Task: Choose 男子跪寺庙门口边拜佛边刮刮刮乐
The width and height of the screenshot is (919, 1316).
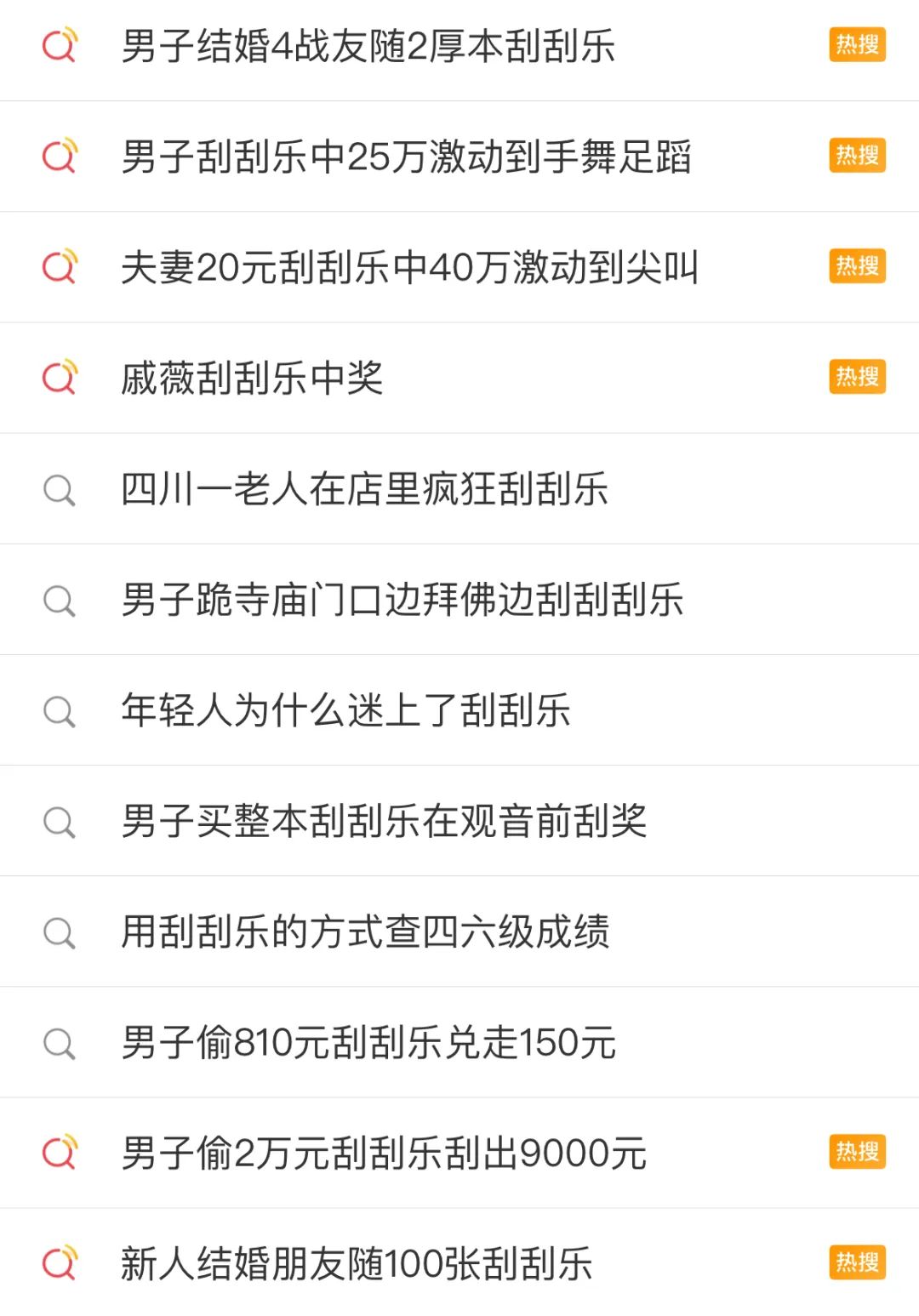Action: coord(402,600)
